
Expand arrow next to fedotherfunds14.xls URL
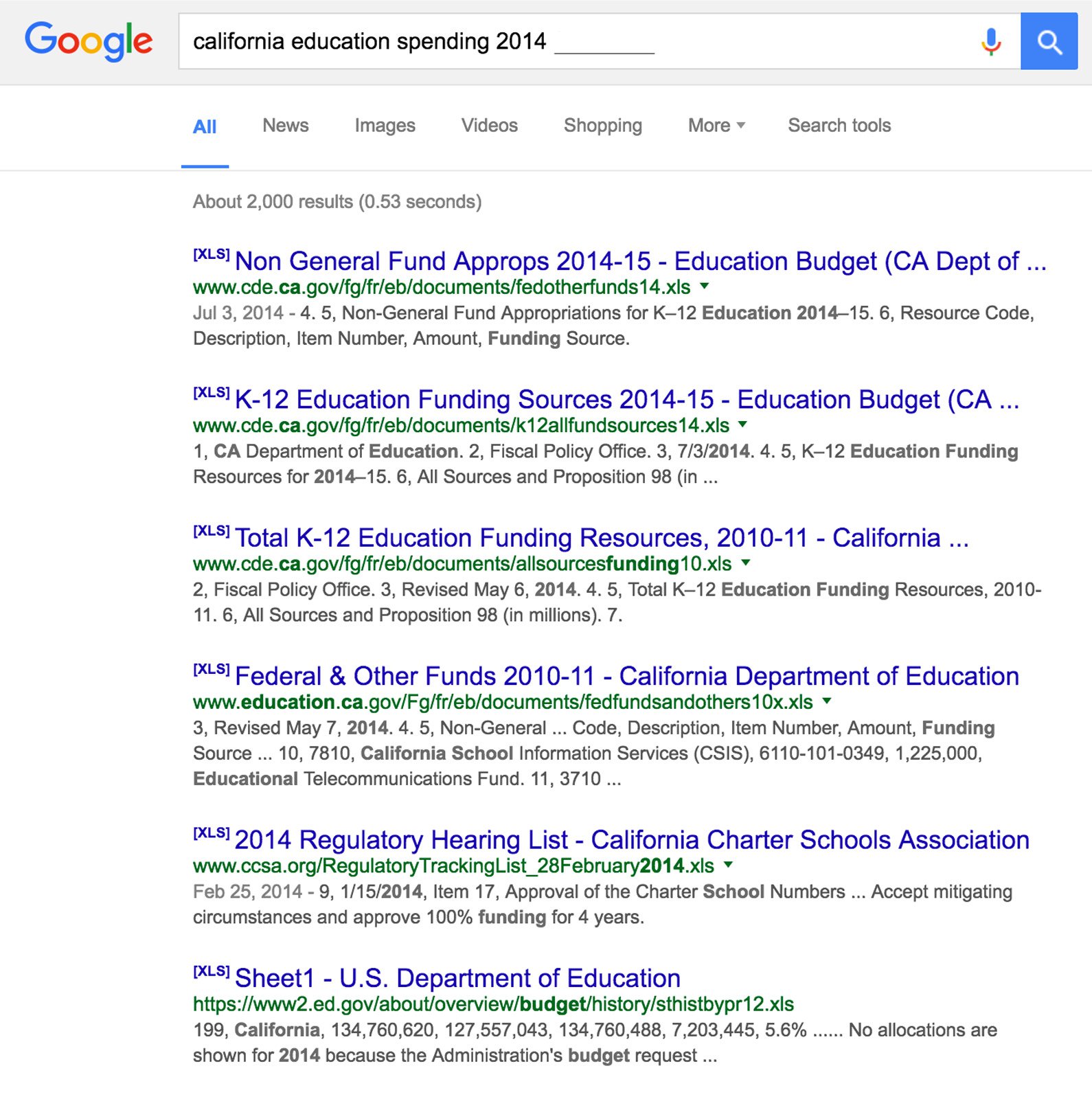704,286
